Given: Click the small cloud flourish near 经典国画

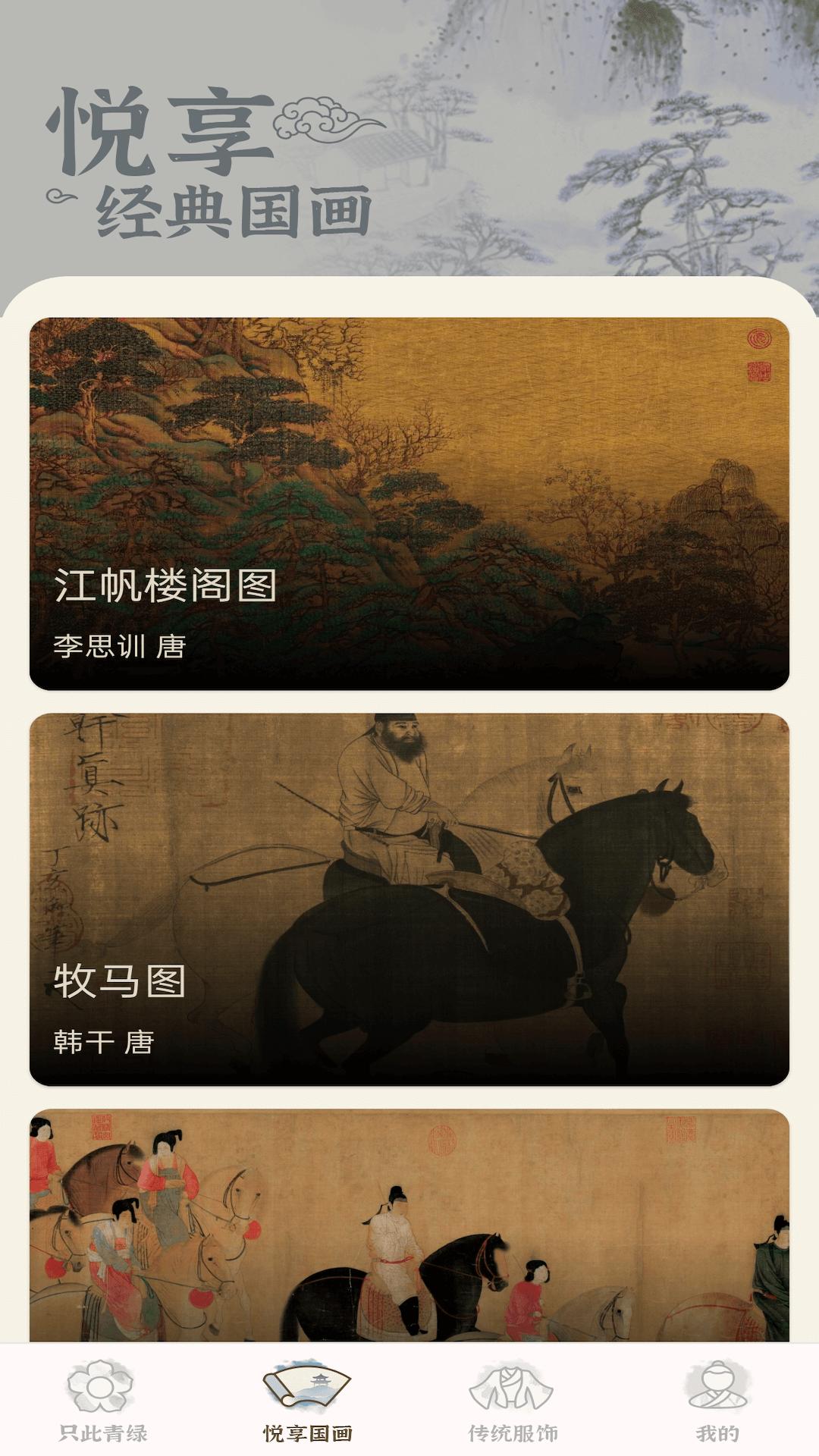Looking at the screenshot, I should coord(61,196).
